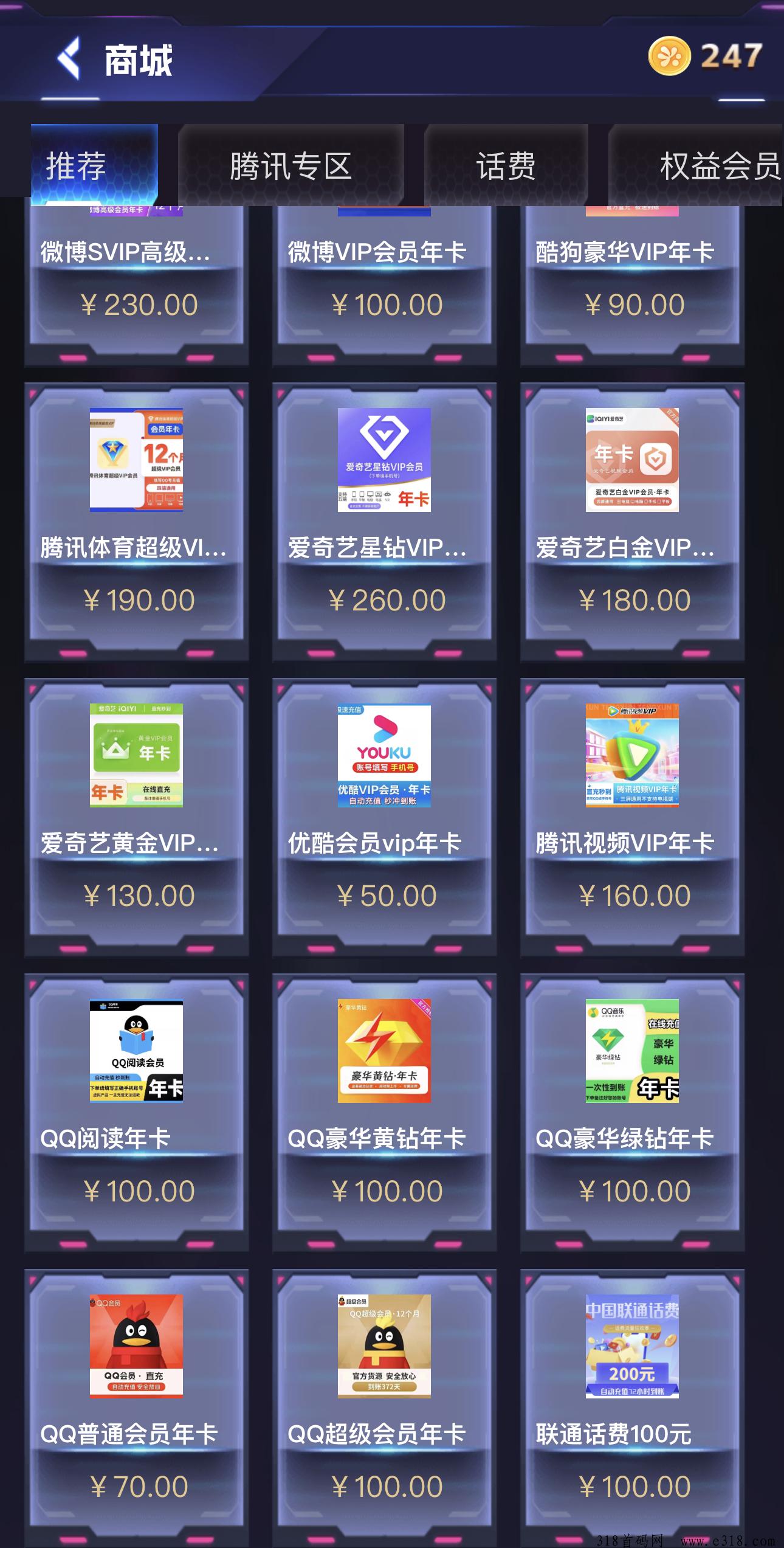
Task: Select QQ豪华黄钻年卡 item
Action: 384,1108
